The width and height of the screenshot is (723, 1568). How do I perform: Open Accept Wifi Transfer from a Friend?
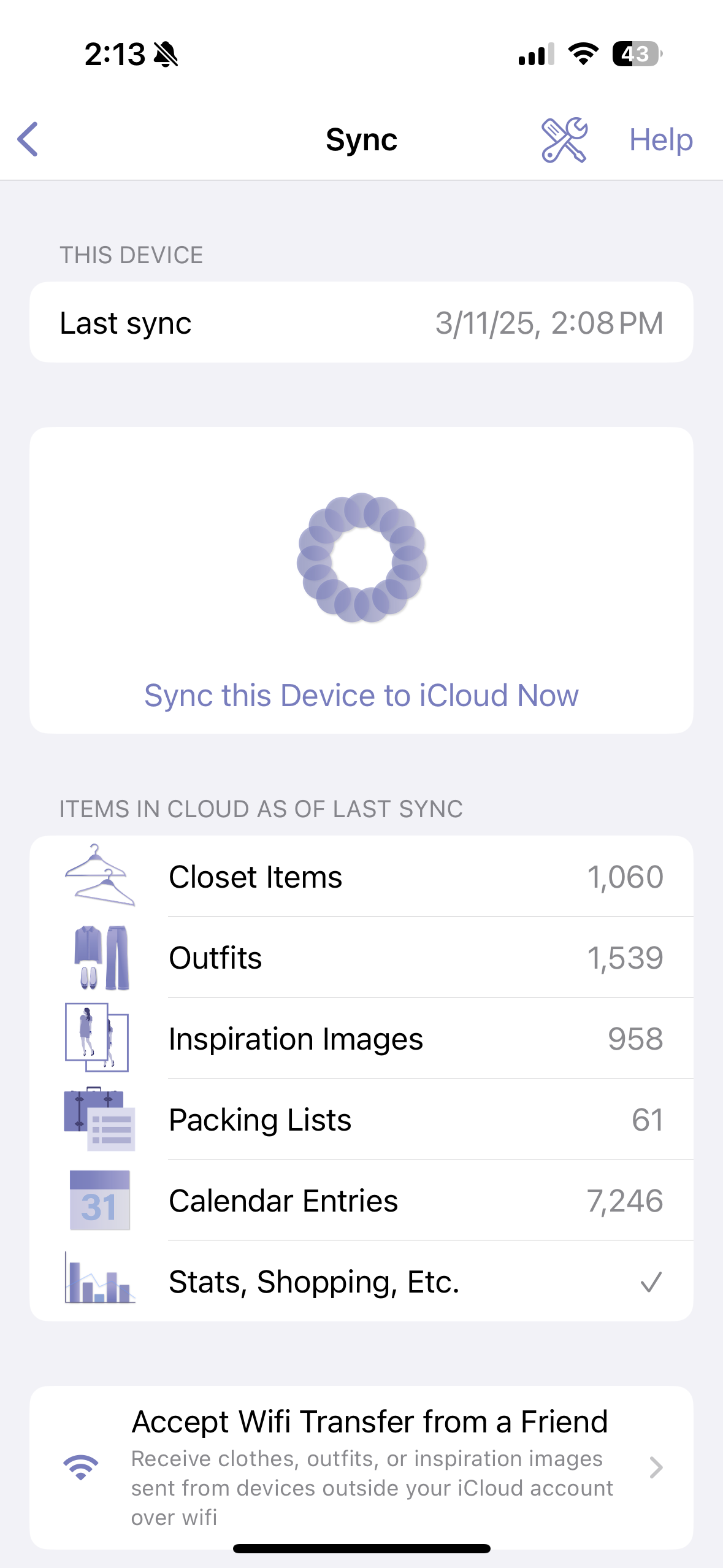361,1467
